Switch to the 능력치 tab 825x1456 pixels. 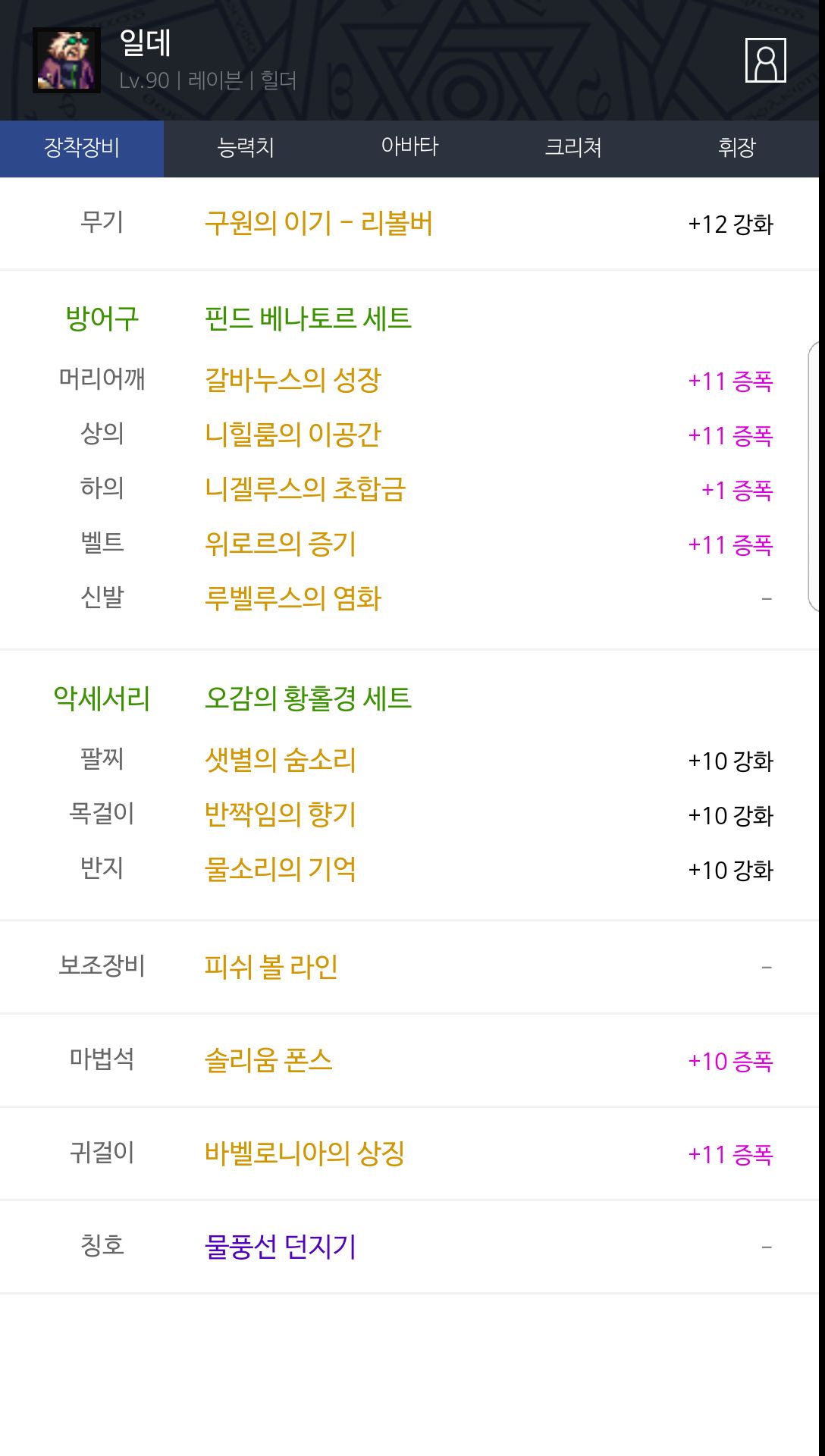246,147
